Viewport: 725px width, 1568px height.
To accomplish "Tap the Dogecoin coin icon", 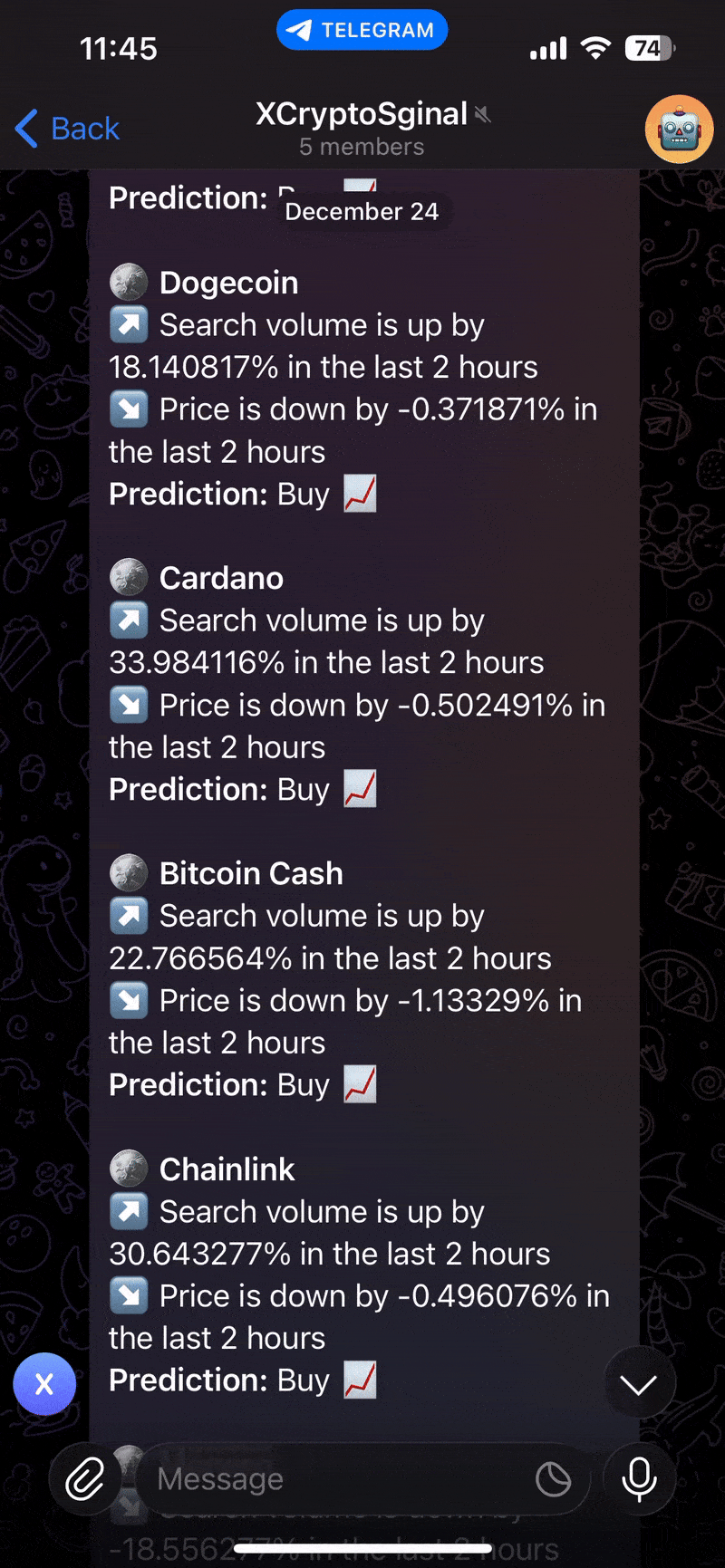I will pyautogui.click(x=128, y=282).
